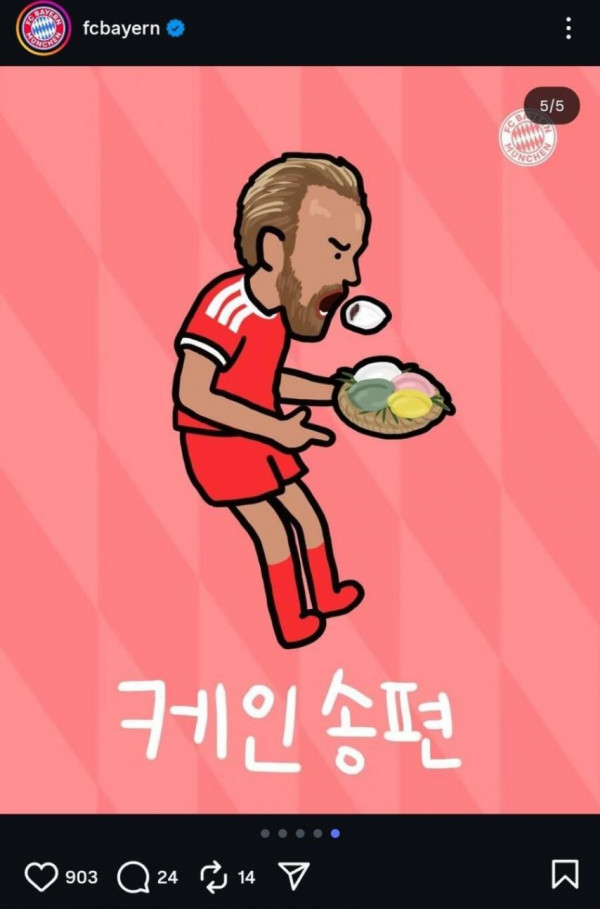This screenshot has height=909, width=600.
Task: Open the post overflow menu
Action: pyautogui.click(x=568, y=28)
